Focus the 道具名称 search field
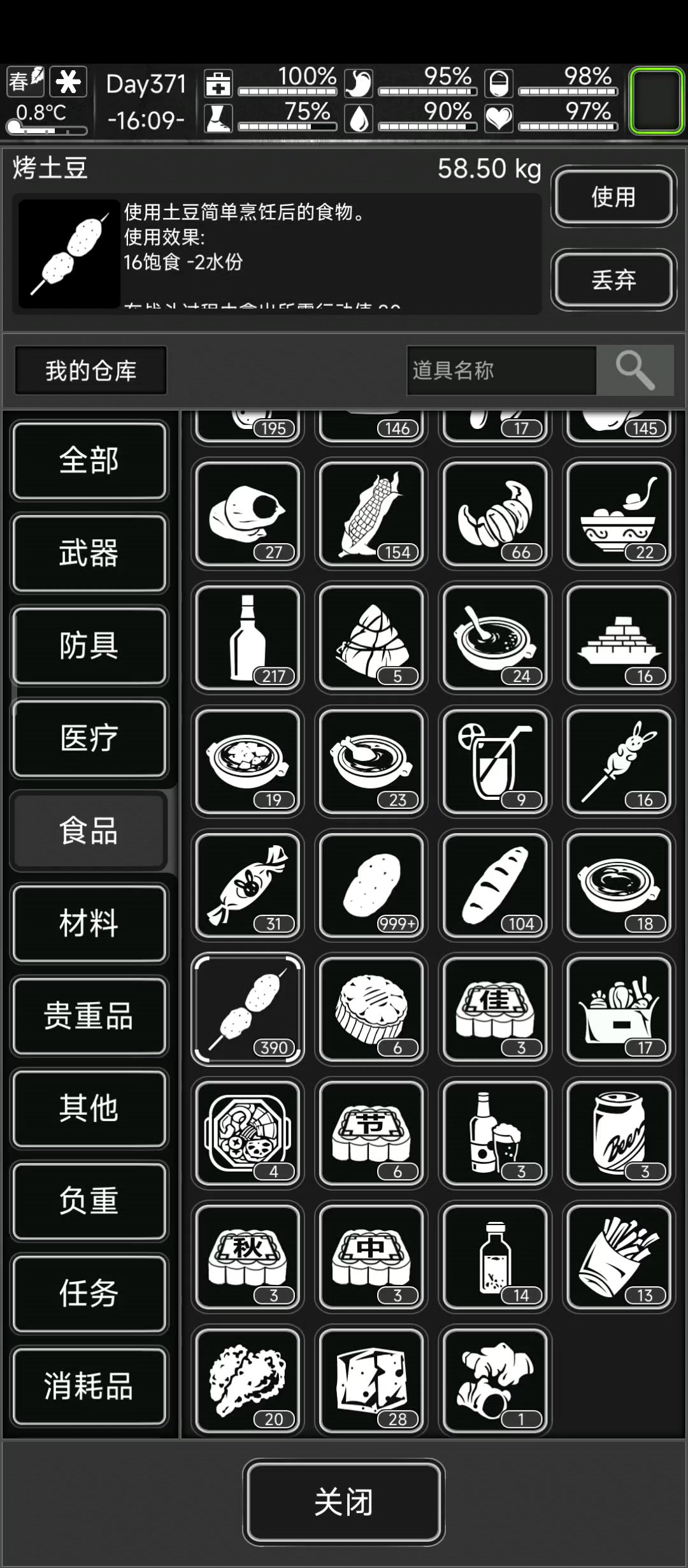The image size is (688, 1568). pos(501,370)
